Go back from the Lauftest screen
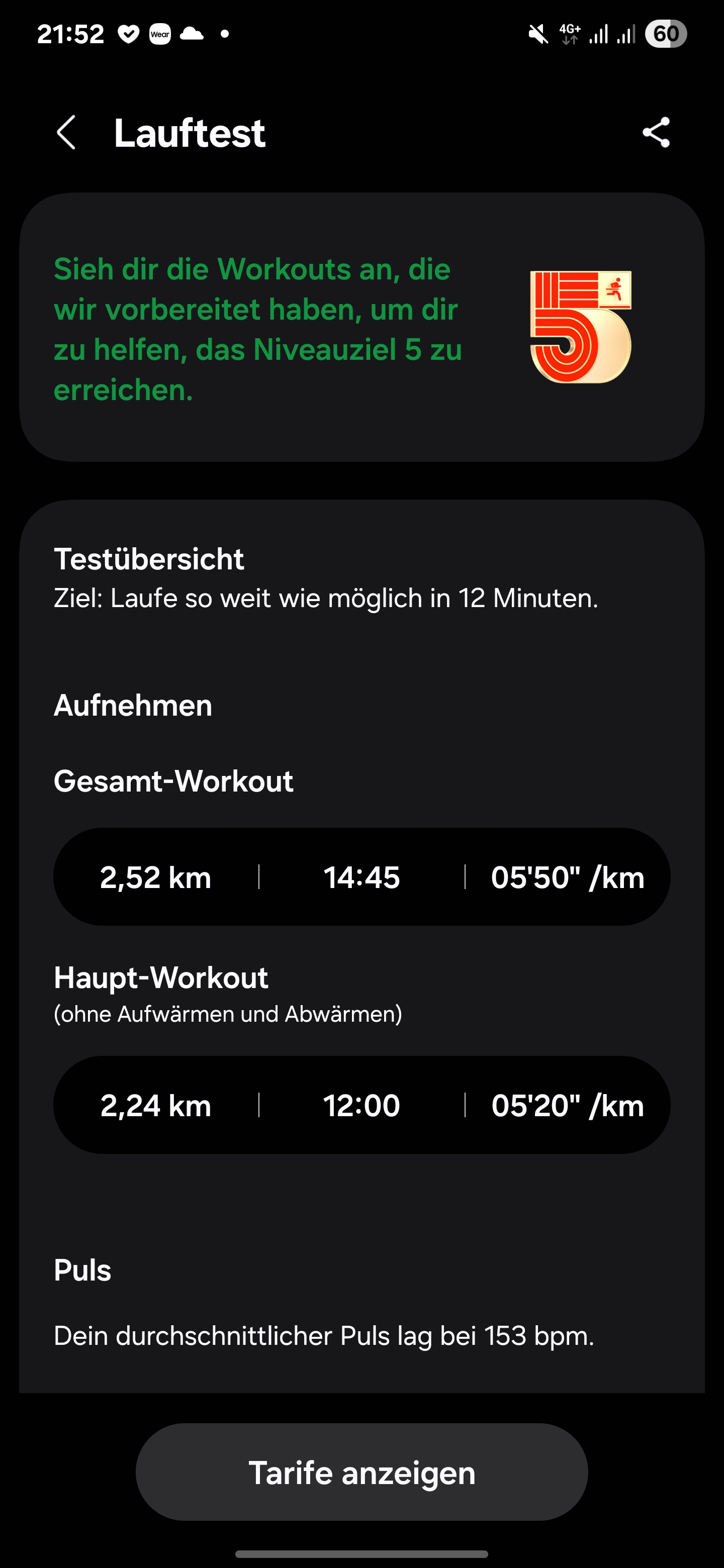 [66, 132]
